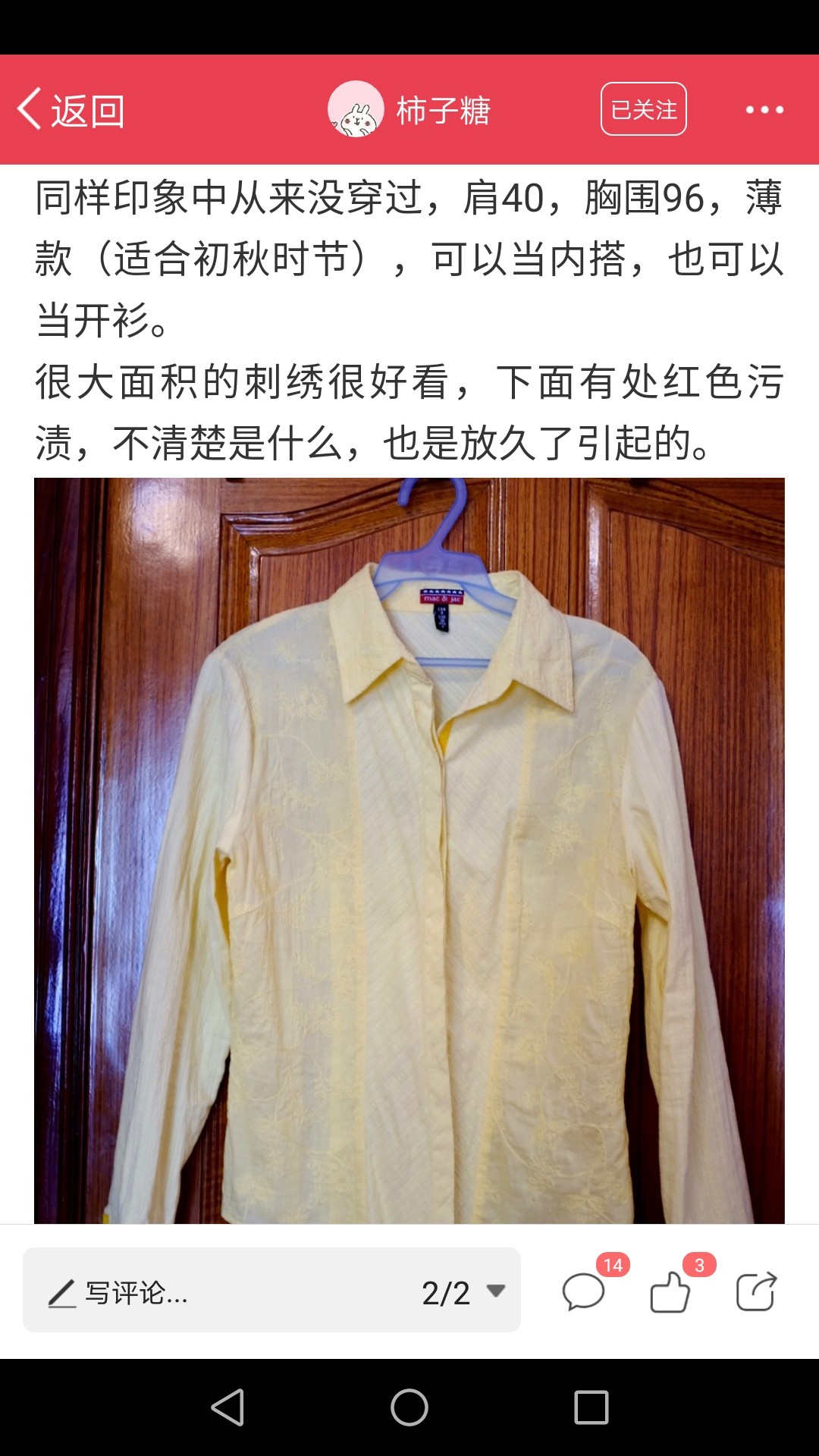Screen dimensions: 819x1456
Task: Tap the system home button
Action: 409,1407
